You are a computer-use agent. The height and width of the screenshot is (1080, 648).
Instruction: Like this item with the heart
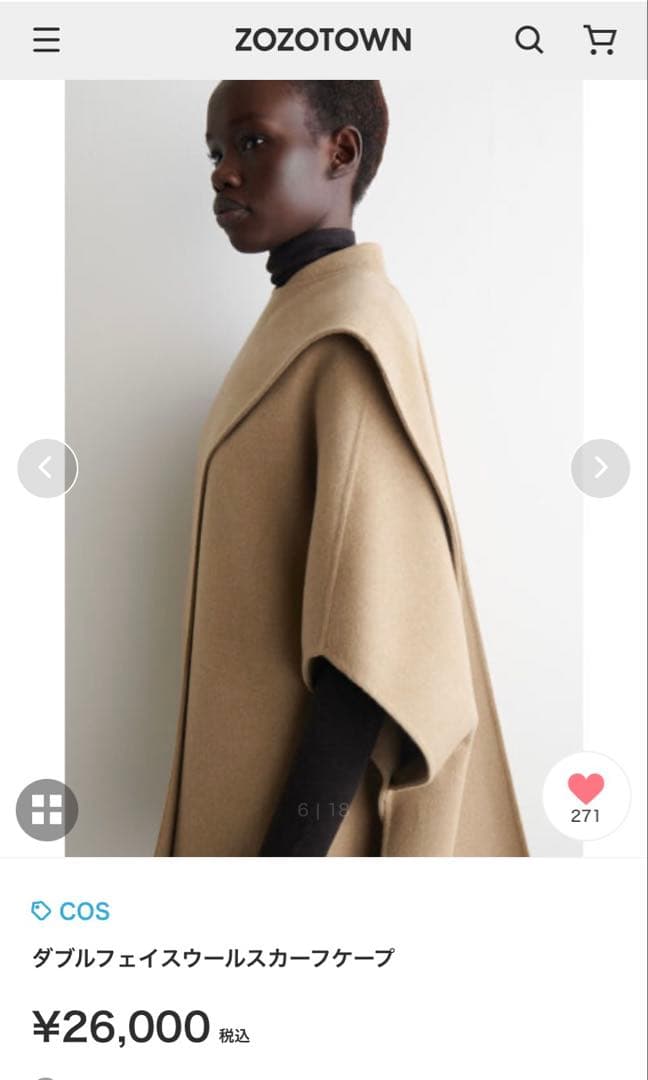(x=586, y=795)
